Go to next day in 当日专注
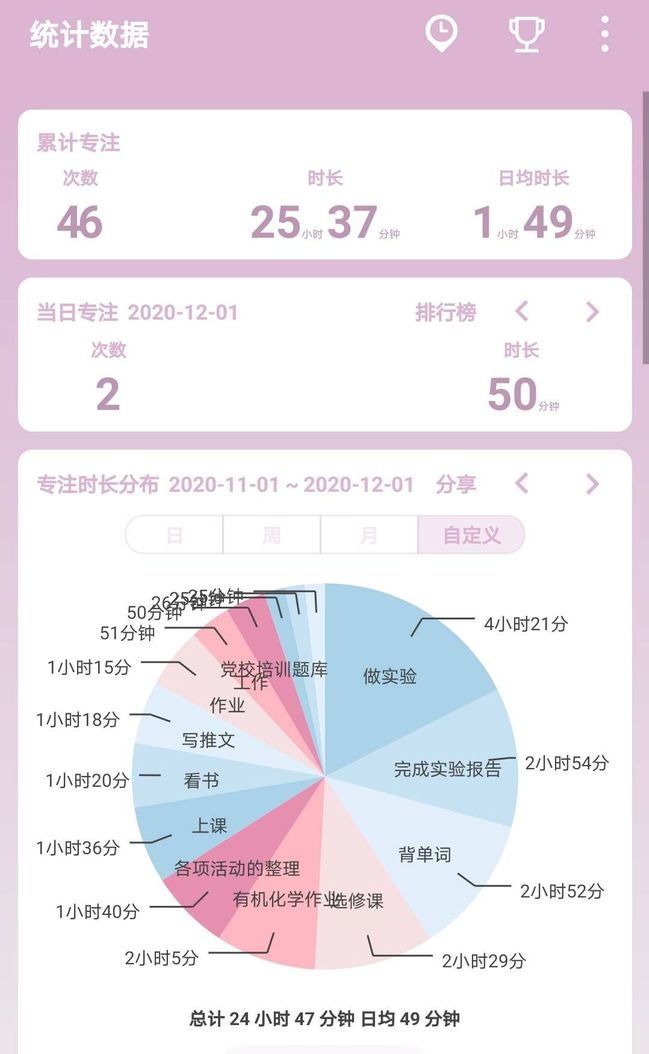 pos(592,312)
